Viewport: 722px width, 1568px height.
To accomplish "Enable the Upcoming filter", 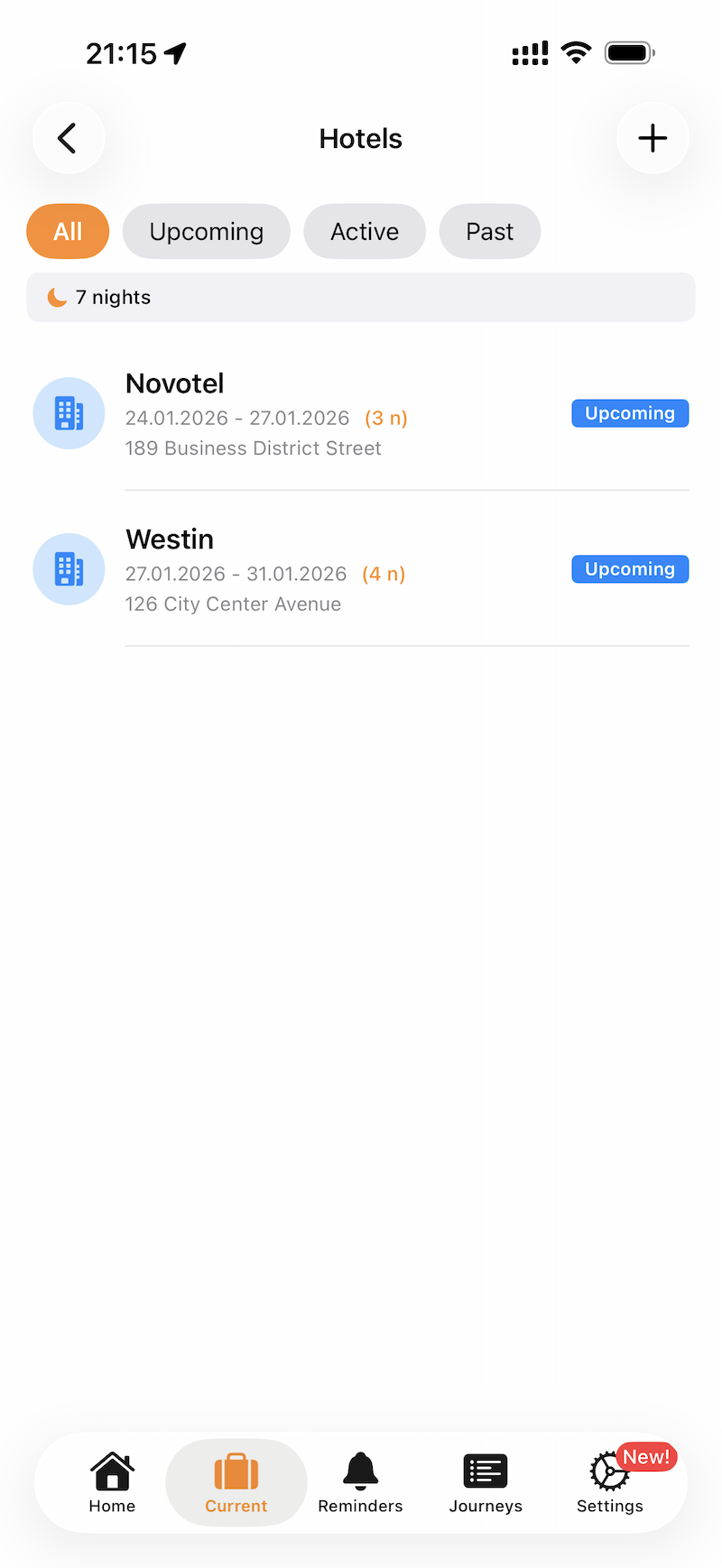I will point(206,231).
